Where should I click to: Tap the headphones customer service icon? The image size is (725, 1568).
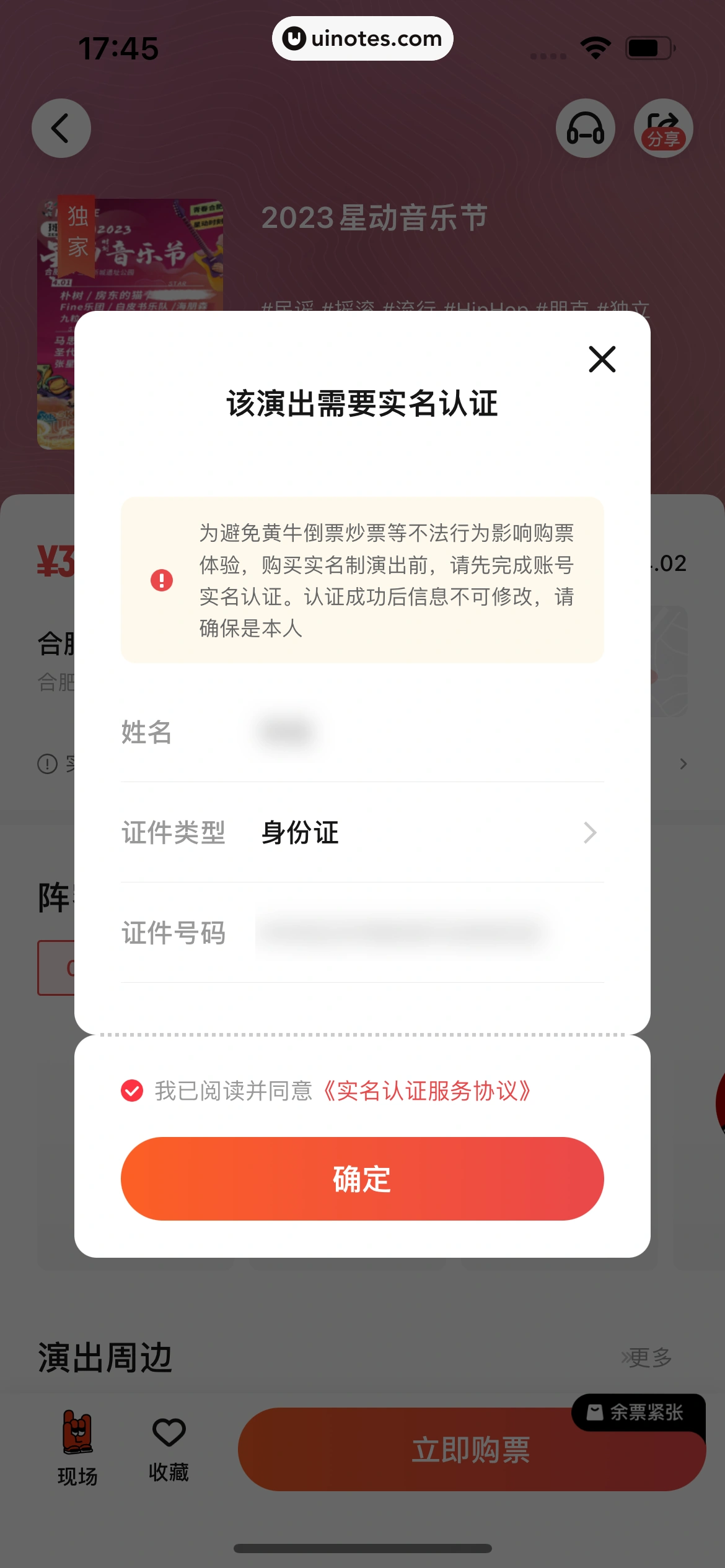[585, 128]
